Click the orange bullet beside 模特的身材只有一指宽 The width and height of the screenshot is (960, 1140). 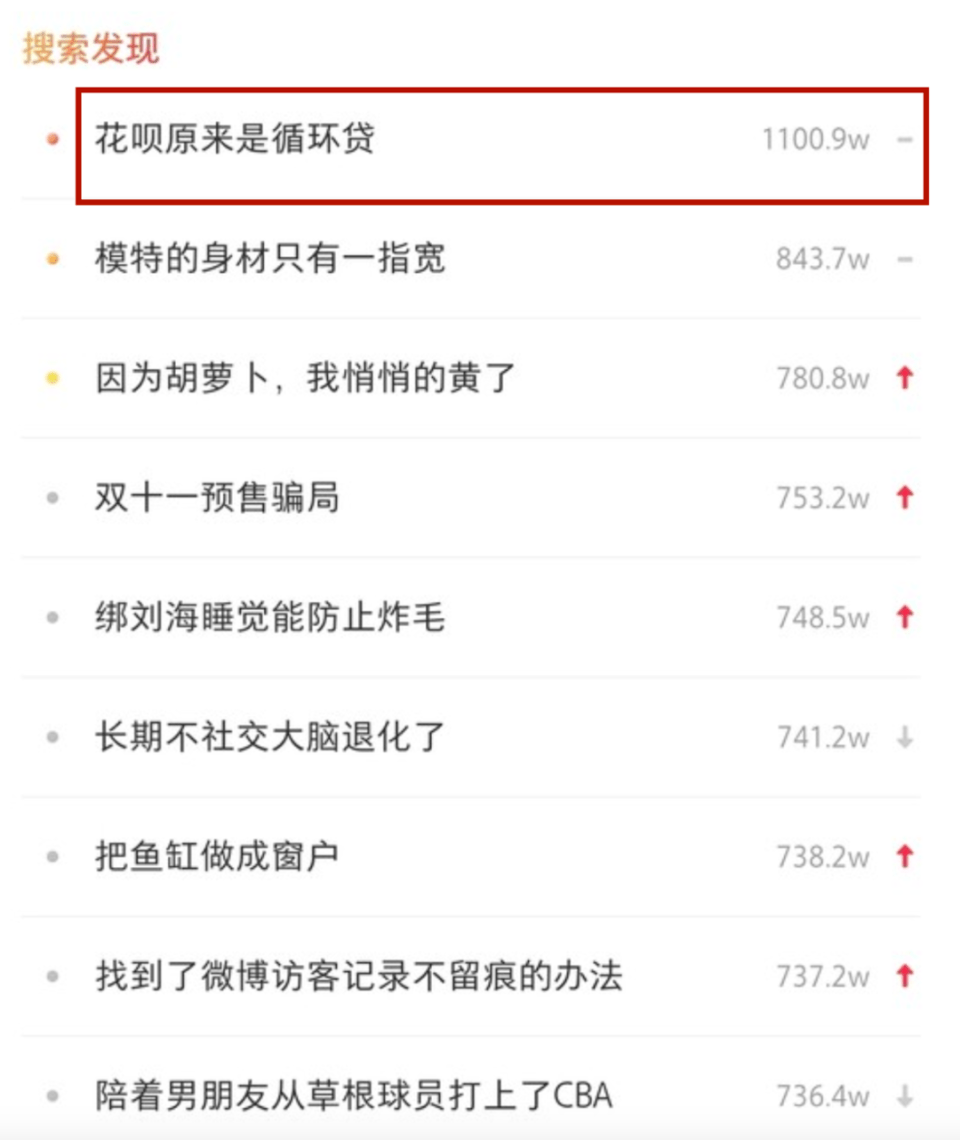(52, 258)
